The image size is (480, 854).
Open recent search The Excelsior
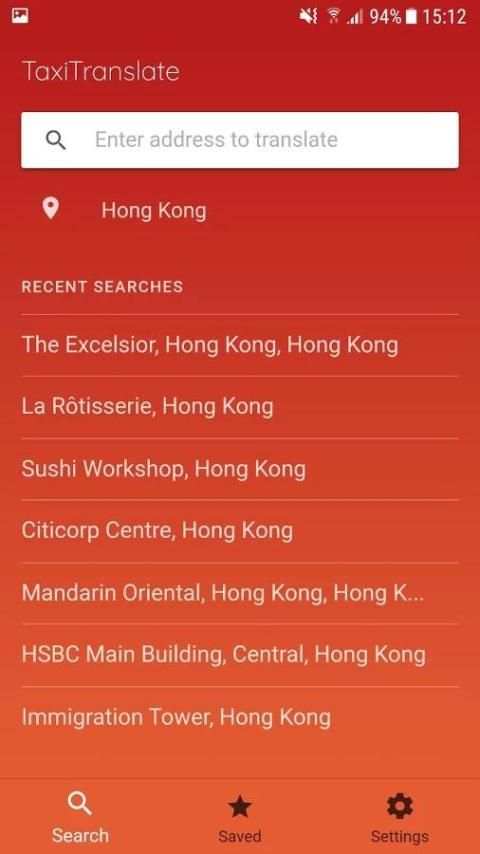coord(240,345)
